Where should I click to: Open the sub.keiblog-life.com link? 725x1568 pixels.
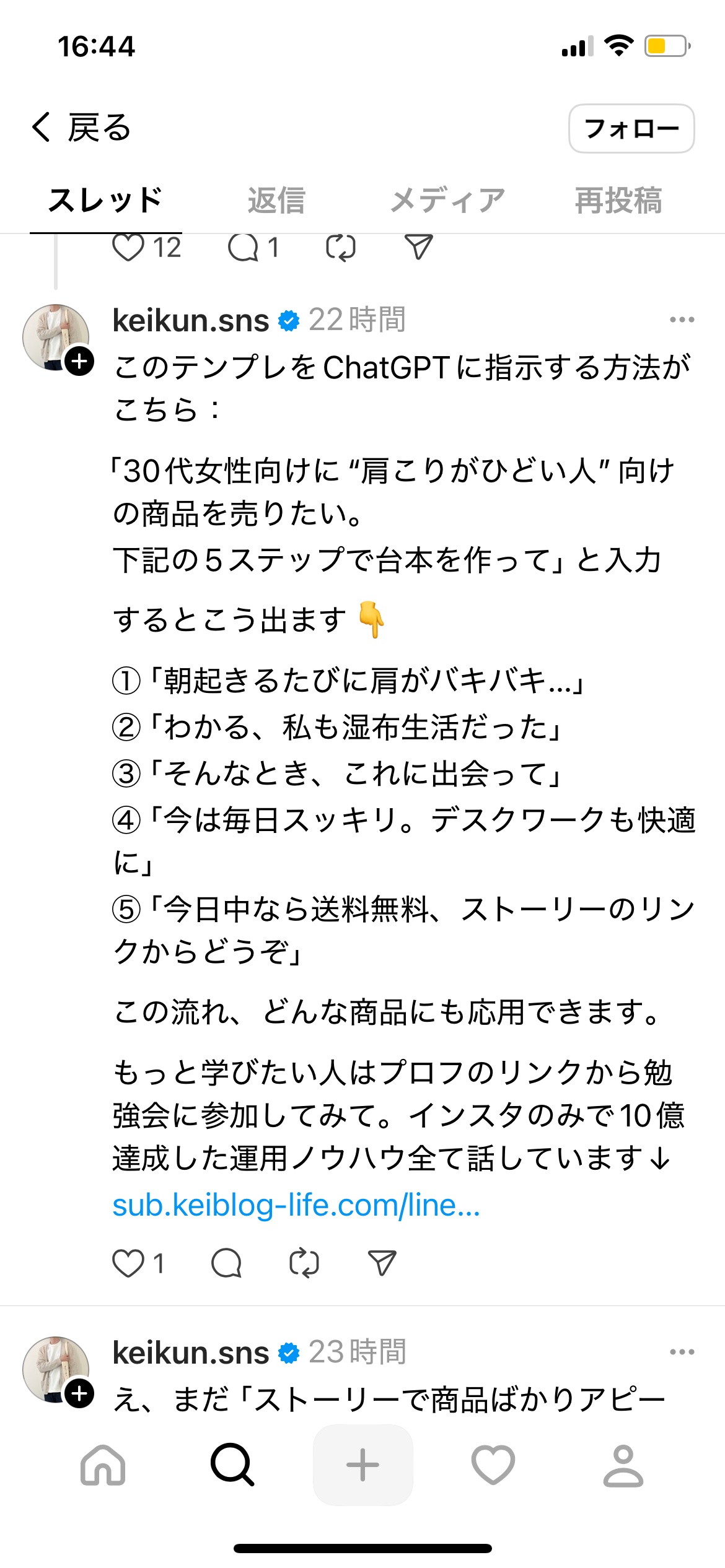pos(296,1205)
